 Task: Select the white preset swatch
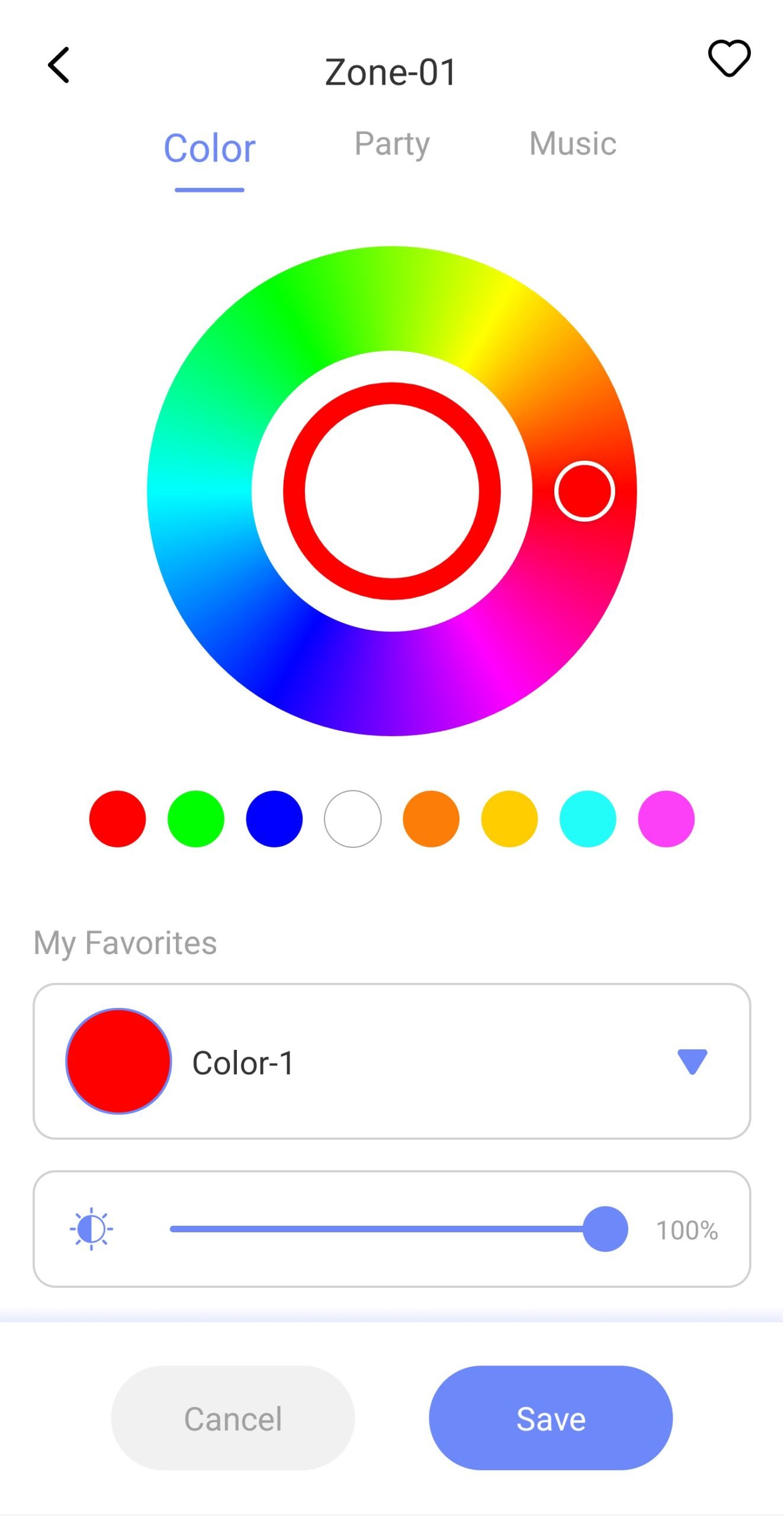[353, 818]
